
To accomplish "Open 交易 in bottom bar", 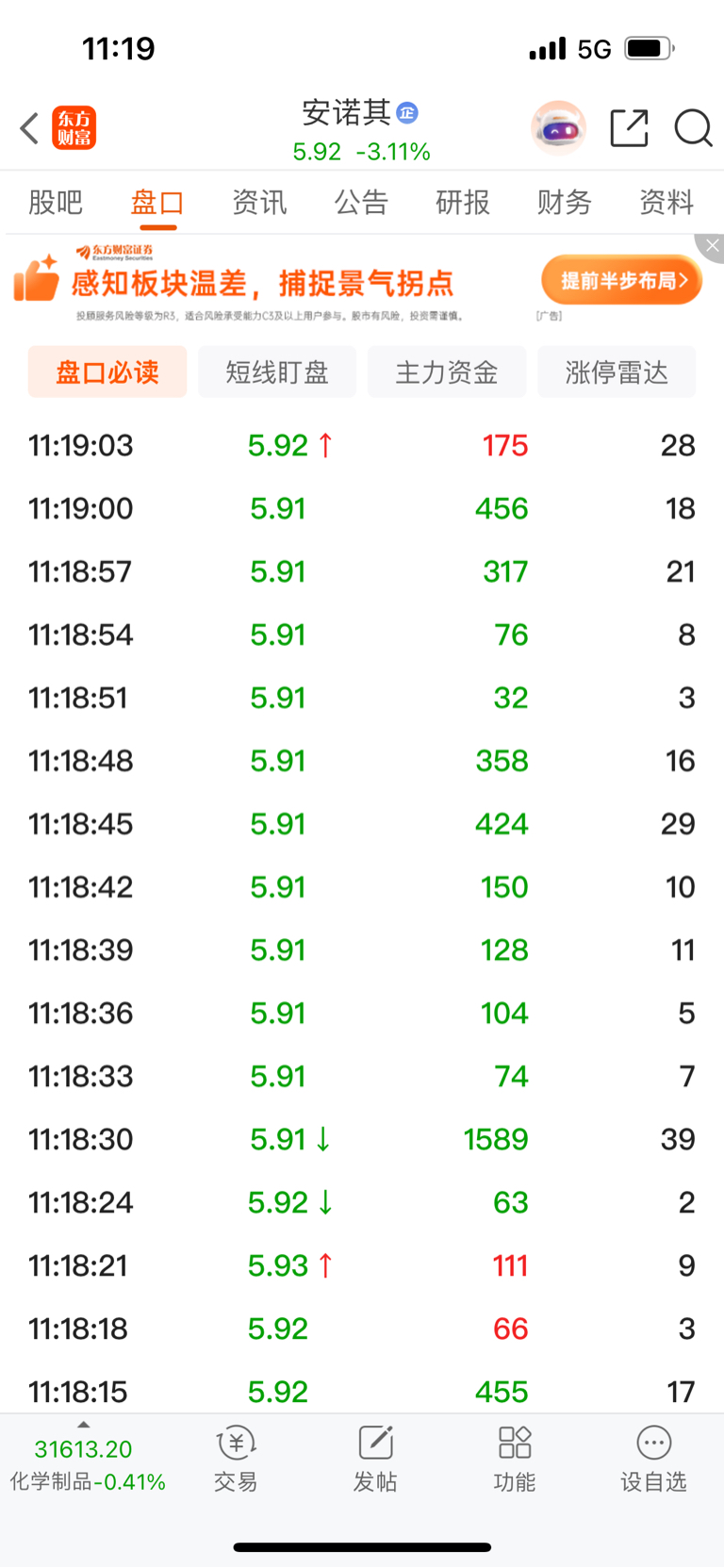I will [x=236, y=1459].
